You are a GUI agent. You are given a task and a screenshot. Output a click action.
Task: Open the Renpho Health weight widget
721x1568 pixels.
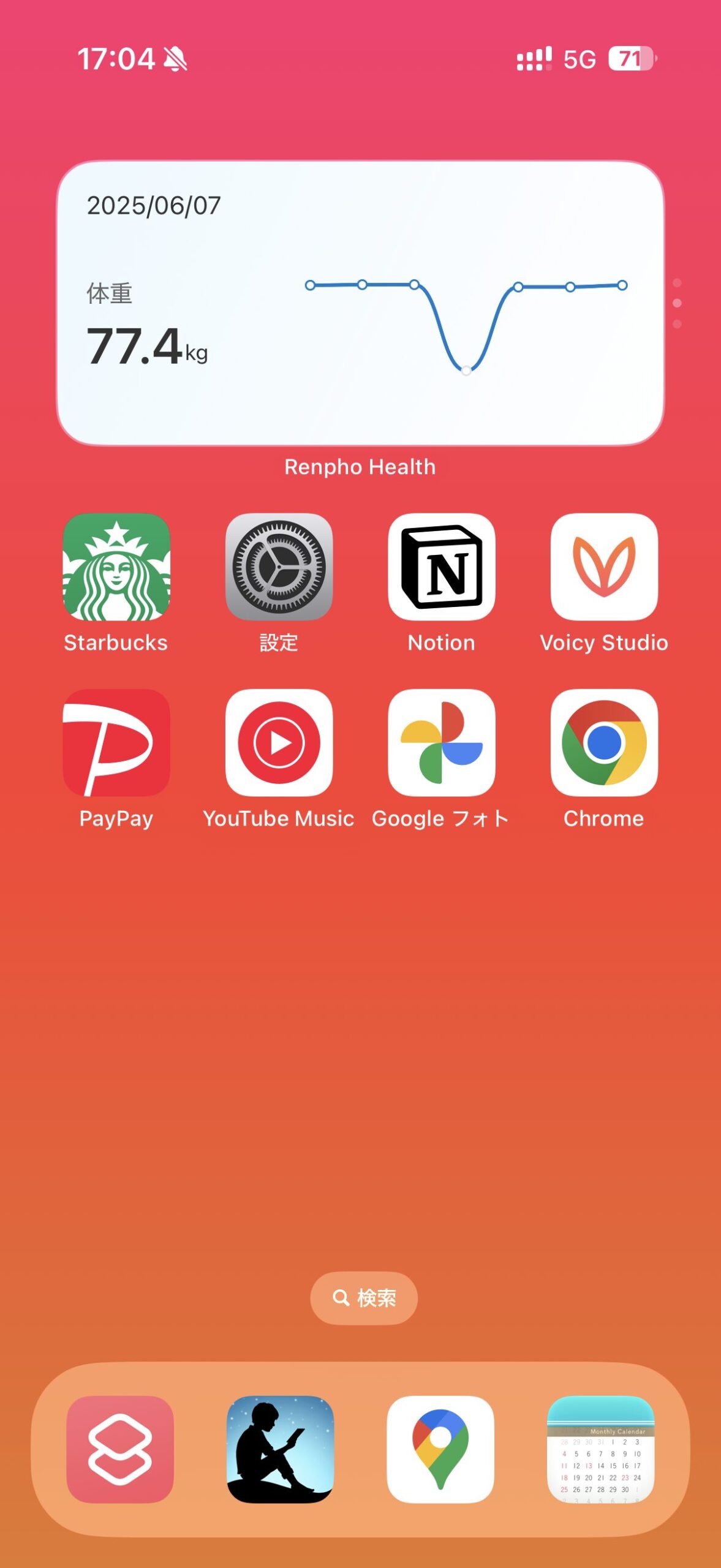(360, 303)
